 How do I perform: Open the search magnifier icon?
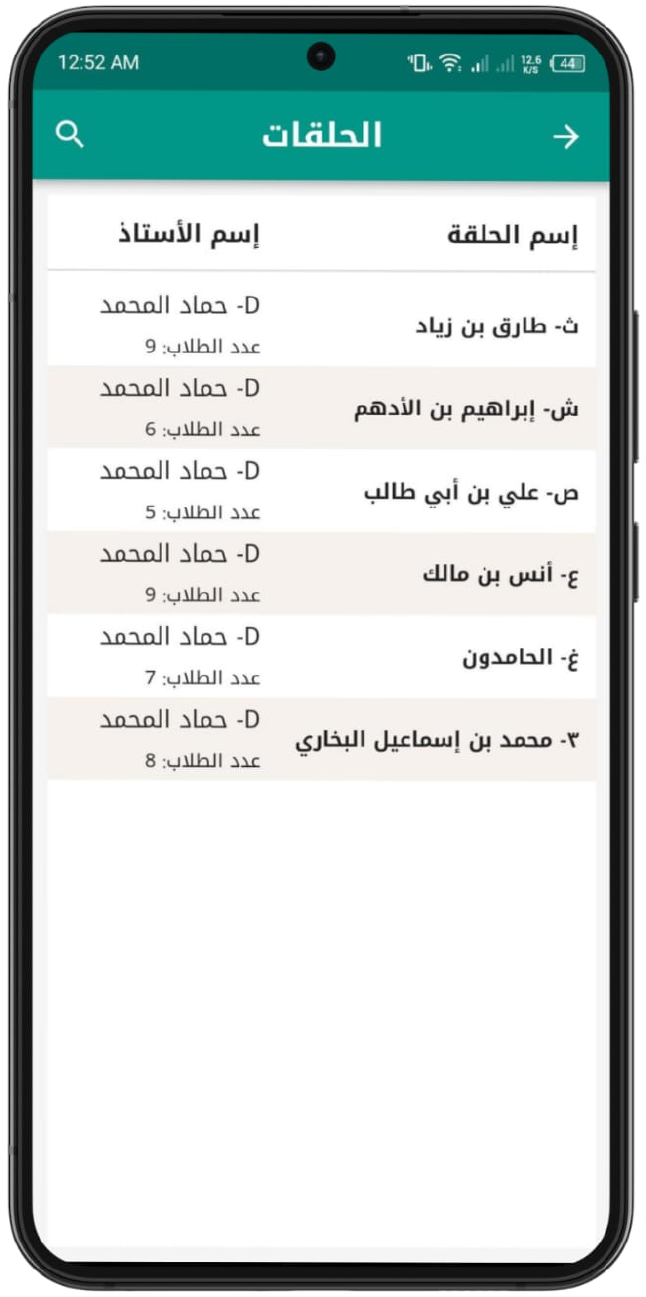tap(70, 135)
